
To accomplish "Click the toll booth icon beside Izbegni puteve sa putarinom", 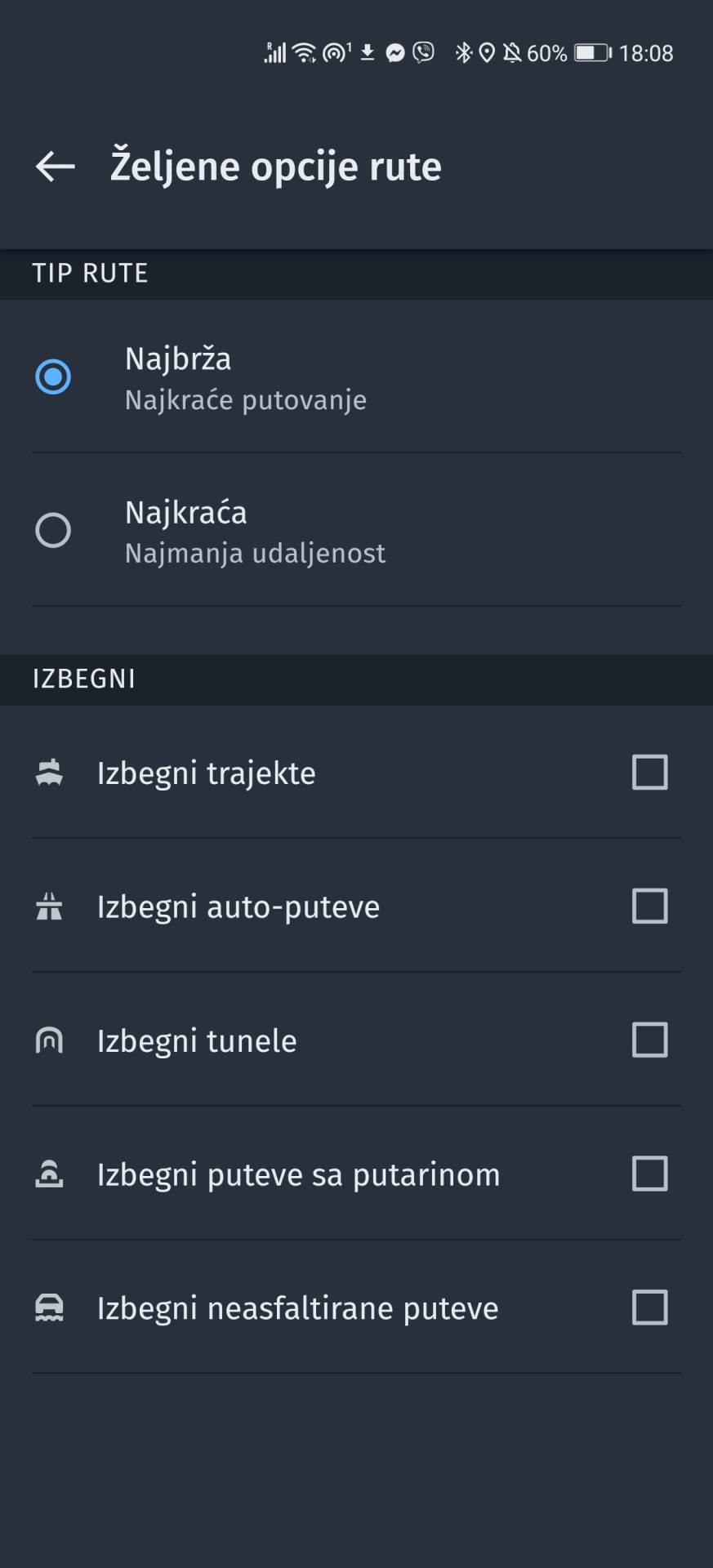I will coord(51,1174).
